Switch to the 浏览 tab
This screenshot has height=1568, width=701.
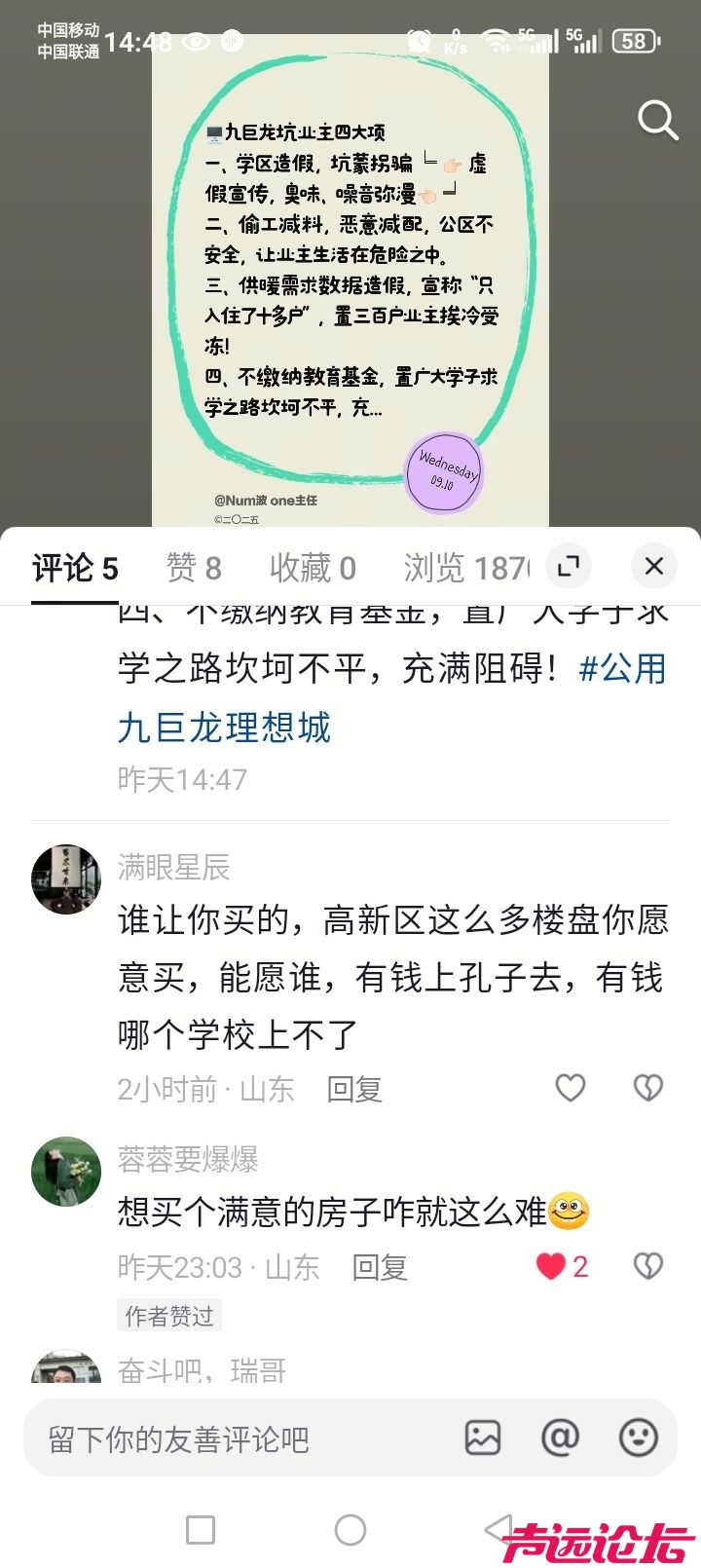pos(465,568)
